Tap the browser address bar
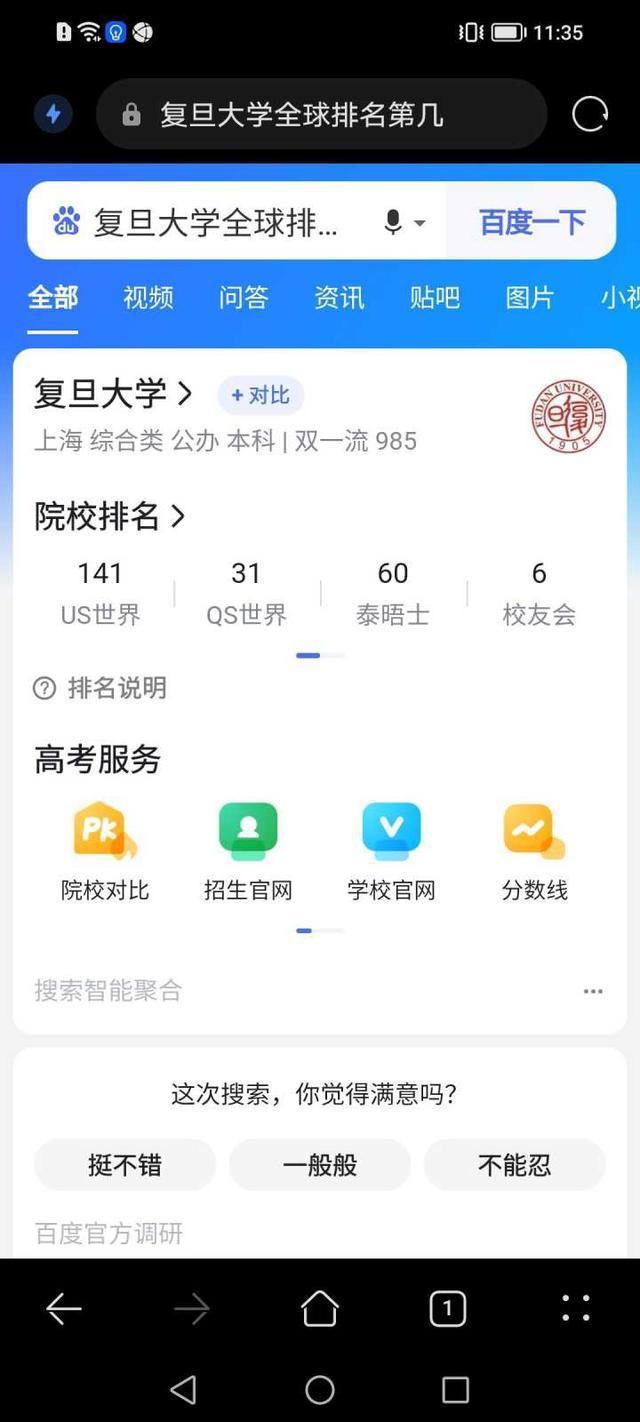The height and width of the screenshot is (1422, 640). pos(322,115)
